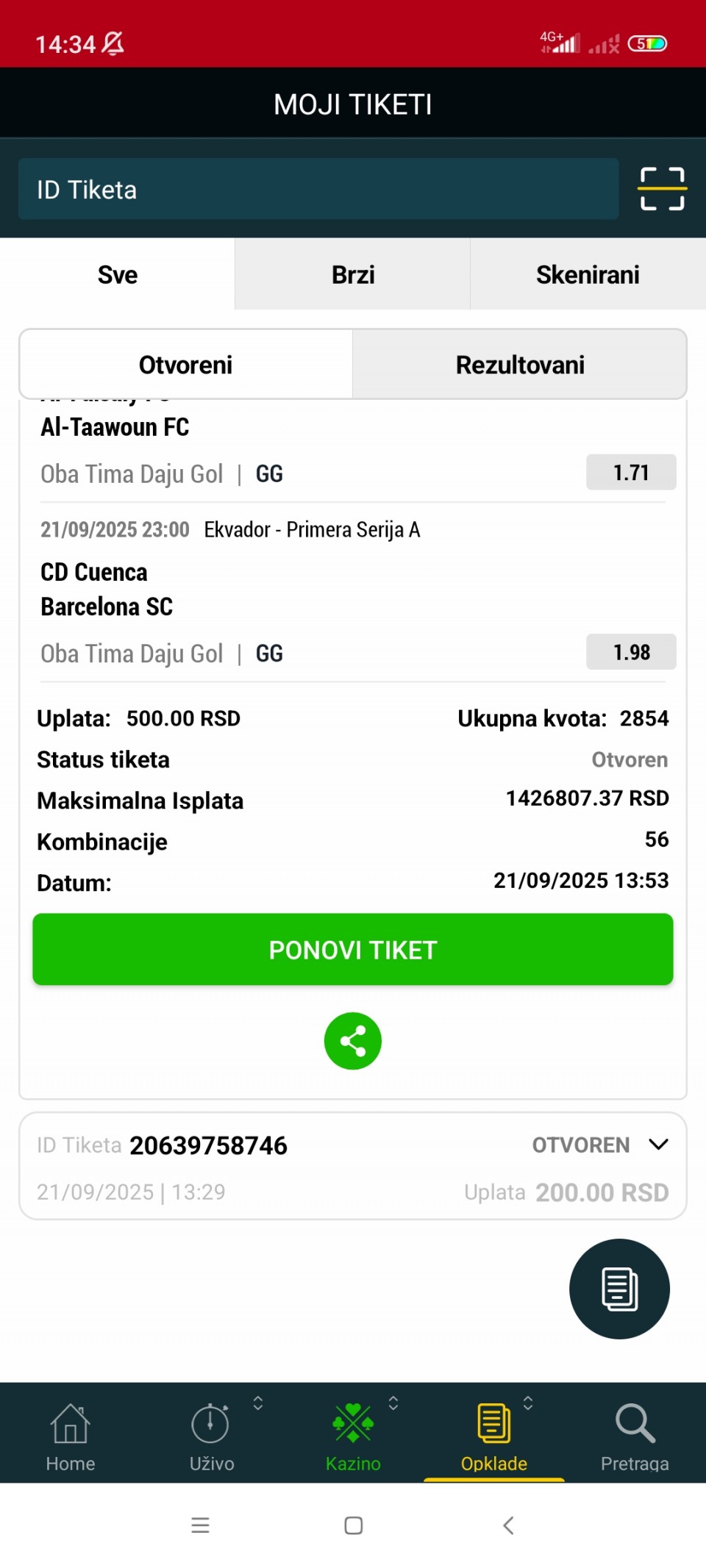Open the Uživo live betting tab
Screen dimensions: 706x1568
pos(212,1436)
